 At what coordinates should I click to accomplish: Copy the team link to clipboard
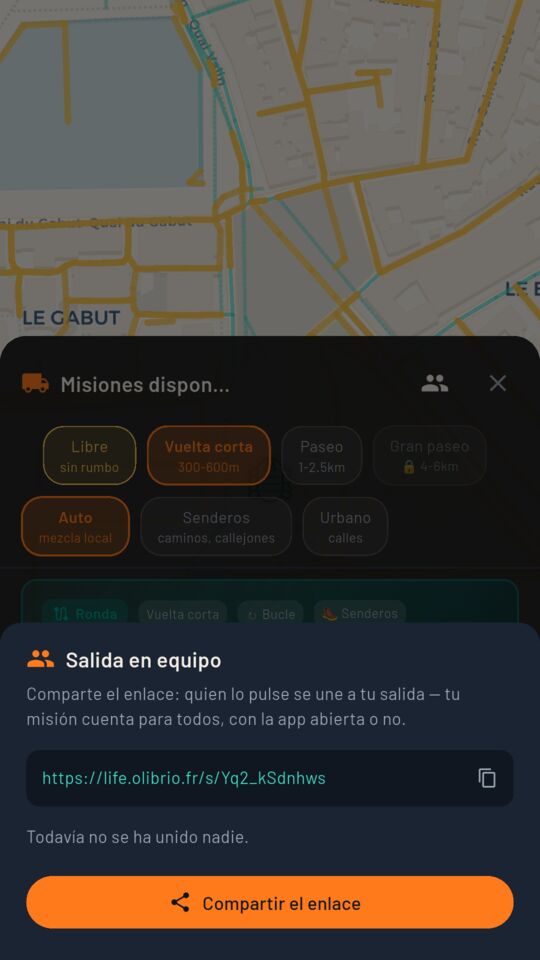pos(487,778)
